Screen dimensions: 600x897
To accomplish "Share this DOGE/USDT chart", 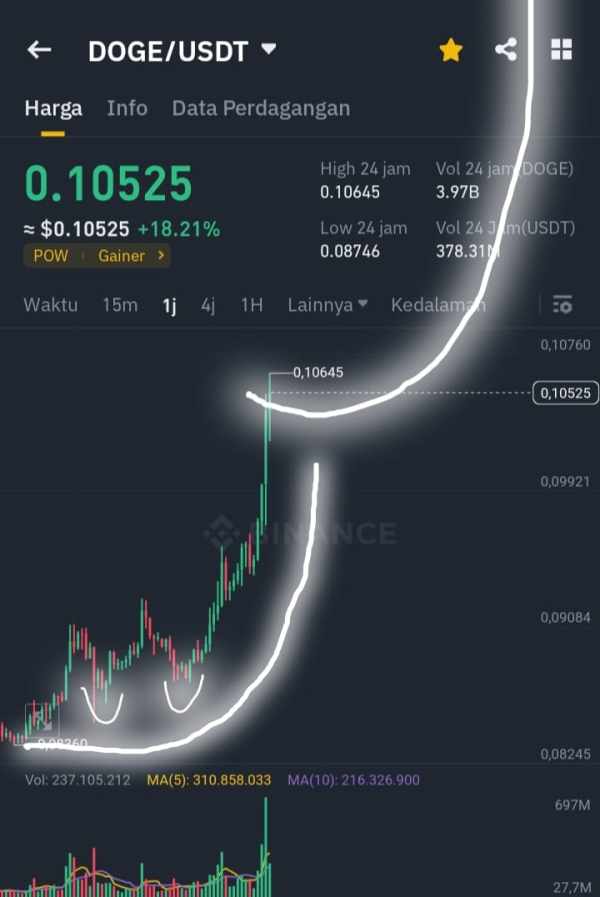I will 506,50.
